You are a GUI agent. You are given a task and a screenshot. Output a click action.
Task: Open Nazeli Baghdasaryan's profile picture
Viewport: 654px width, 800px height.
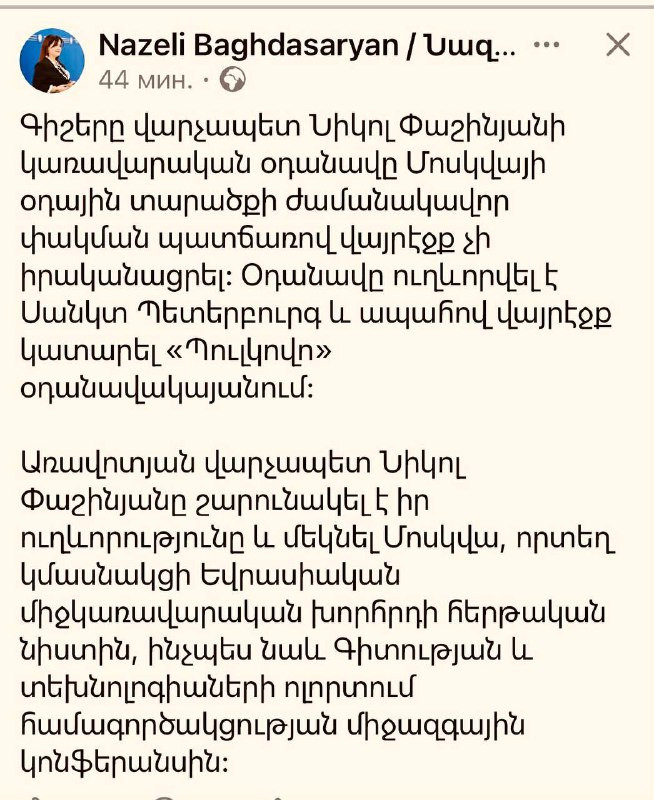(52, 60)
